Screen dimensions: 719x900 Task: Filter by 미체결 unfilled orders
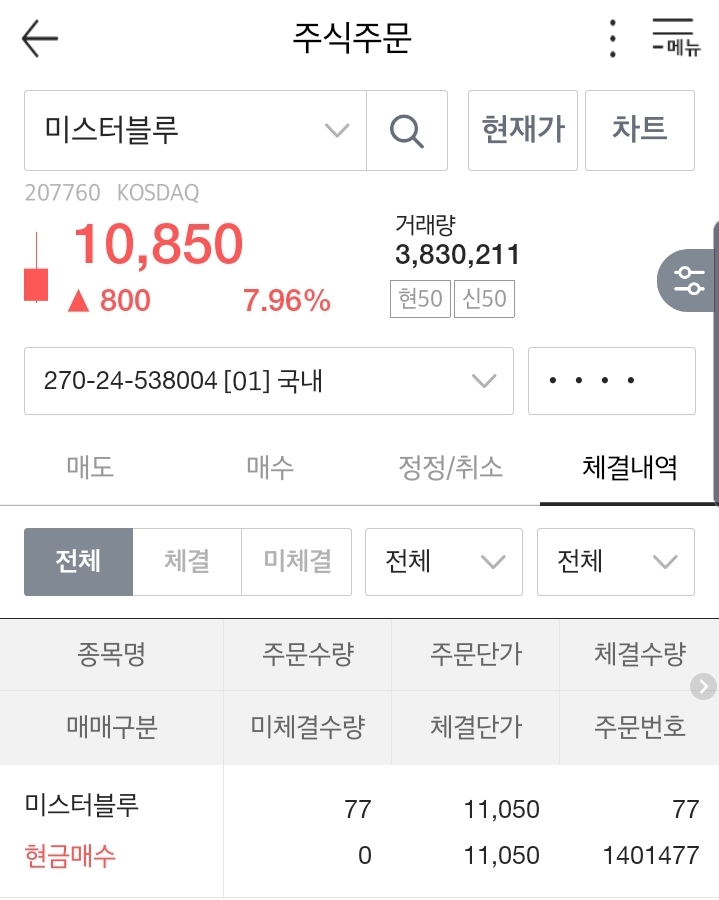(297, 562)
